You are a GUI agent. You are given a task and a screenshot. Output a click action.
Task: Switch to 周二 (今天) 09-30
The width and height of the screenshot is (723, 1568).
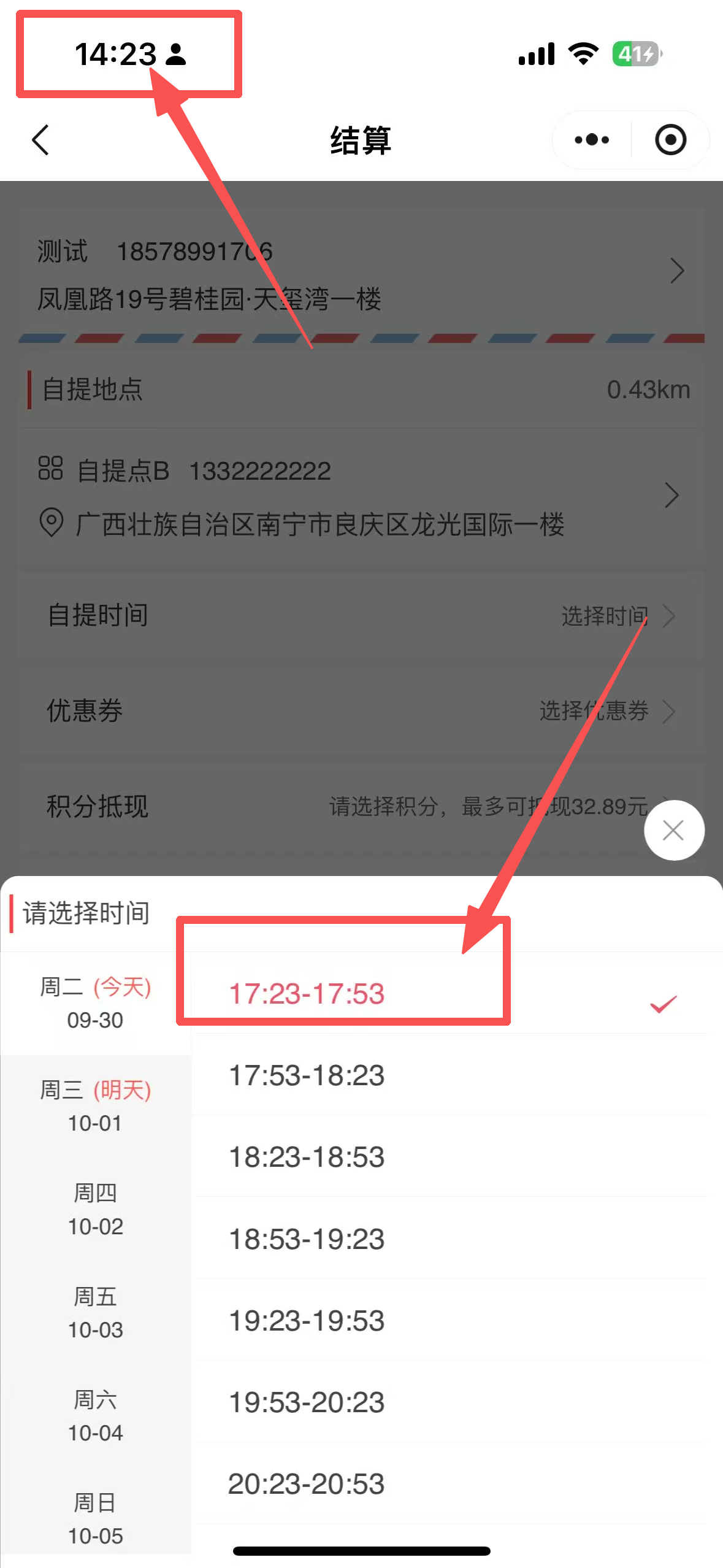click(x=96, y=1003)
